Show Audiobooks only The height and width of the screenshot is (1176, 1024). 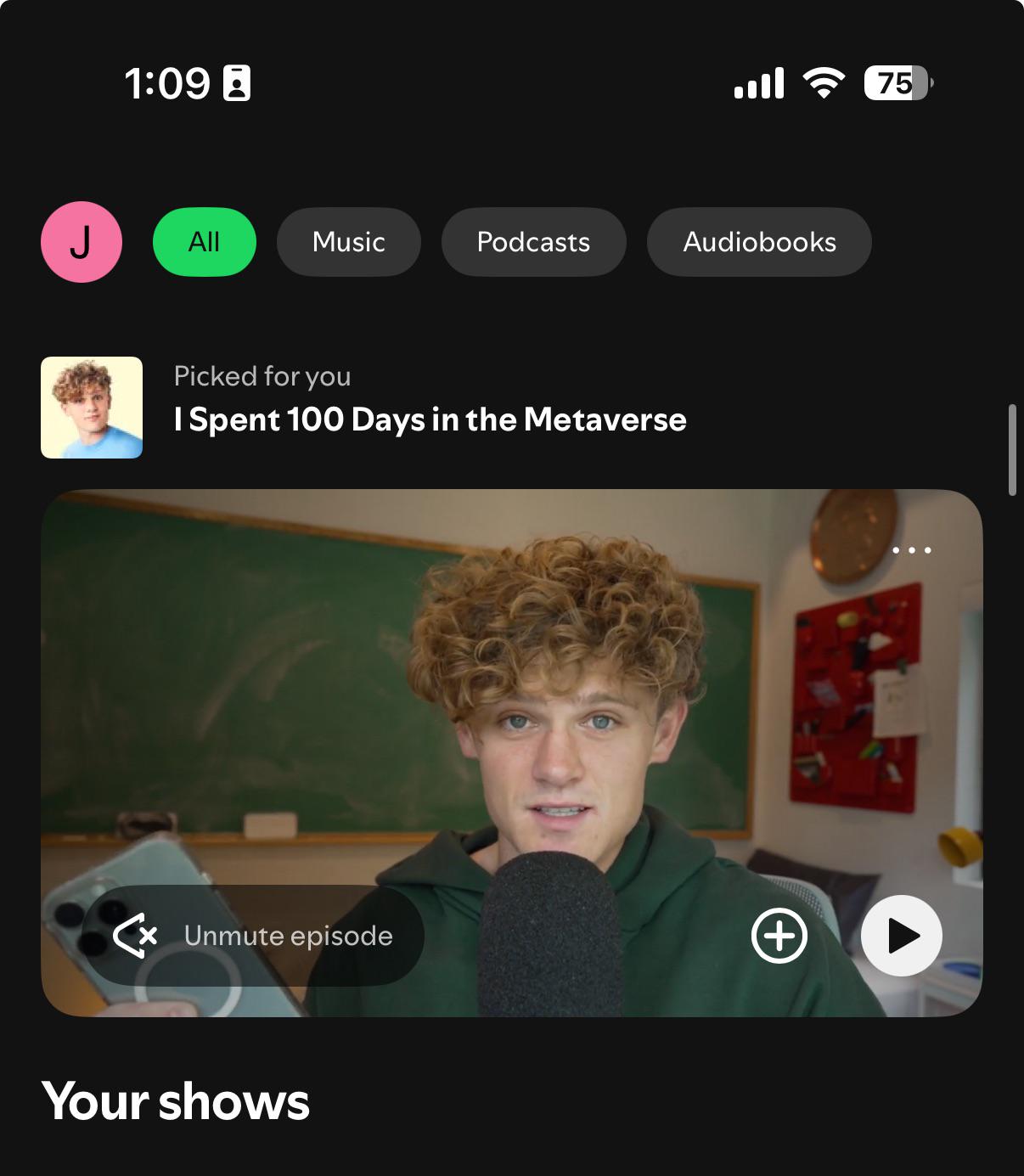click(759, 242)
